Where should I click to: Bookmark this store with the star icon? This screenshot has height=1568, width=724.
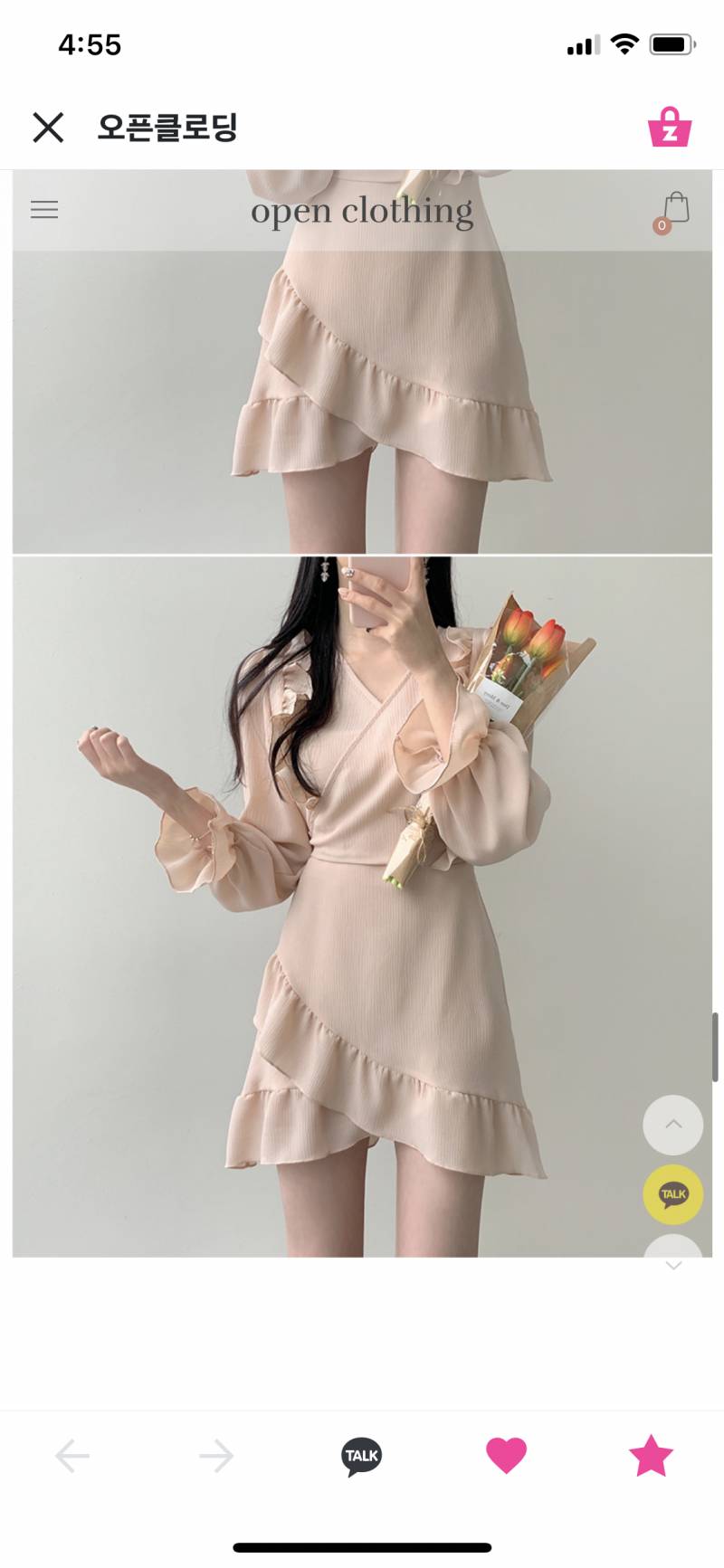click(x=651, y=1456)
